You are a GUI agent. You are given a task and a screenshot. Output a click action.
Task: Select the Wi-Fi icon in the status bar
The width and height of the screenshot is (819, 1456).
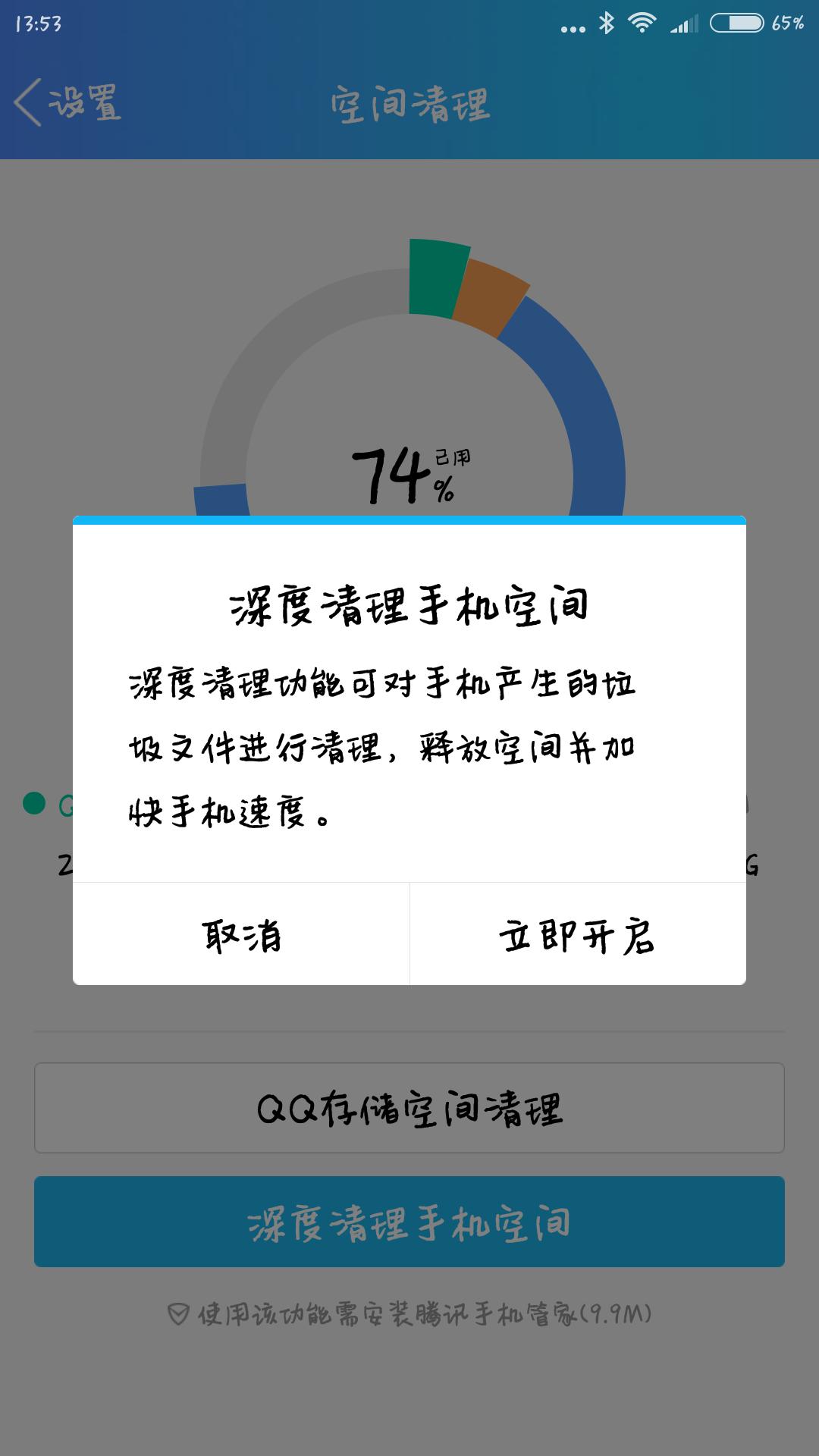click(642, 23)
